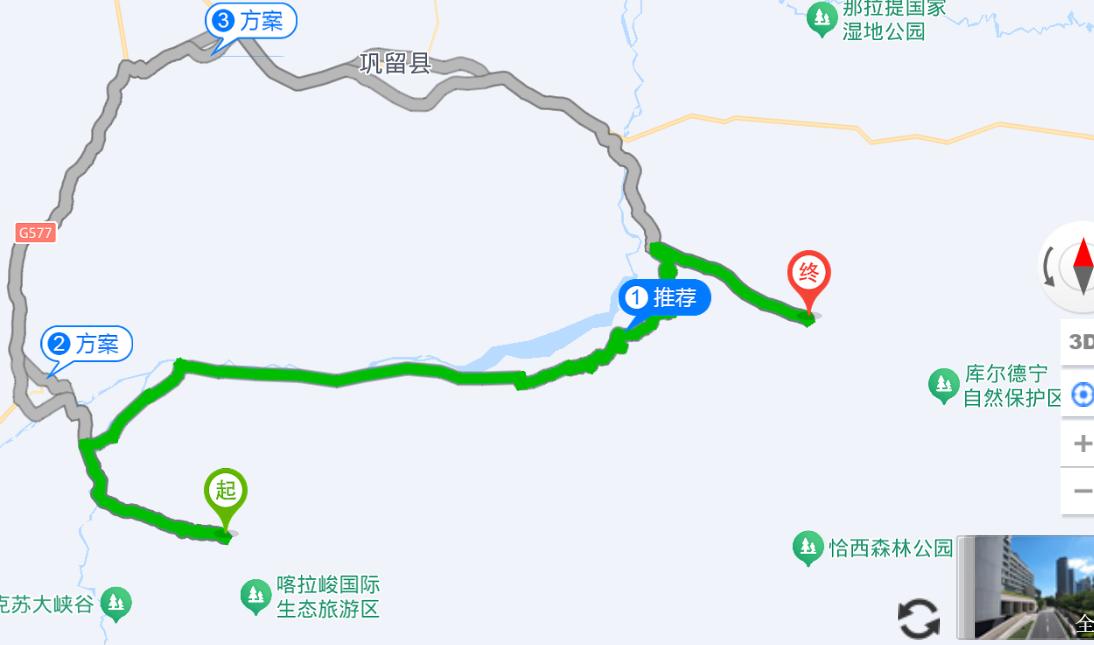Tap the refresh arrows icon
Image resolution: width=1094 pixels, height=645 pixels.
(918, 618)
